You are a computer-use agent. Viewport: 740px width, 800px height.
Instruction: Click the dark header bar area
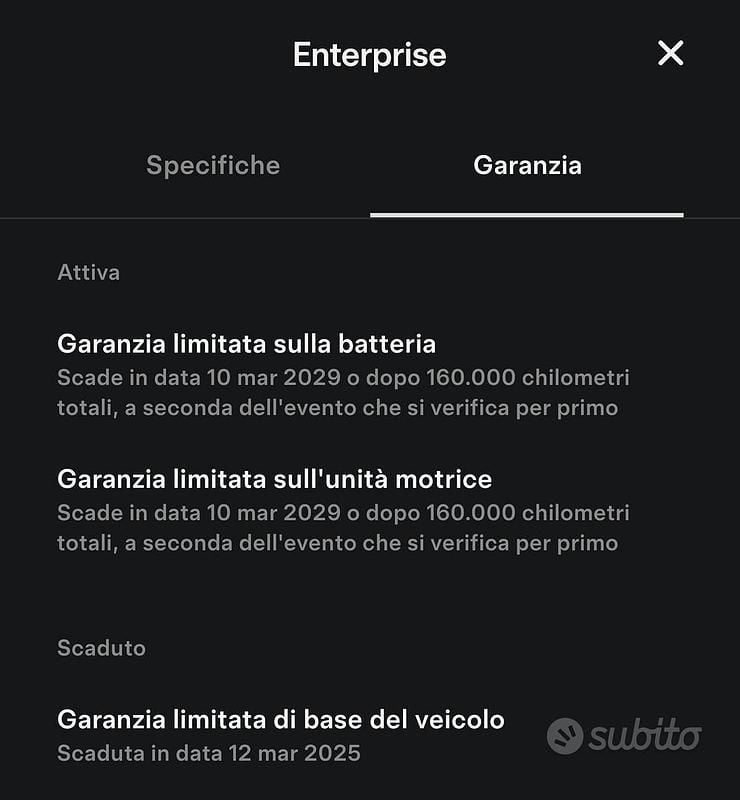click(150, 54)
